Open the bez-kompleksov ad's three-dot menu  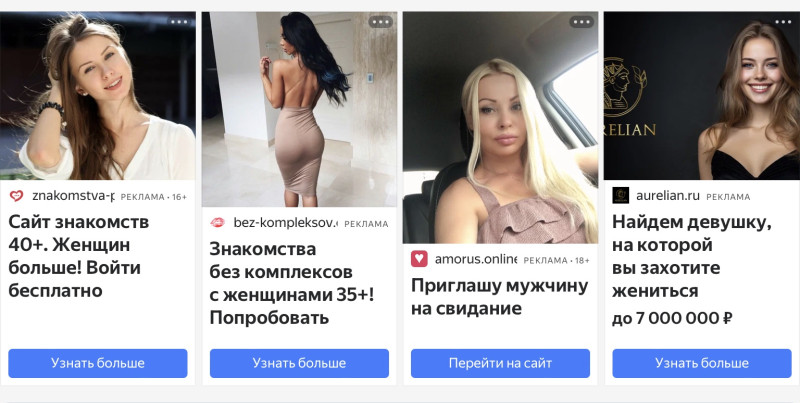(380, 21)
